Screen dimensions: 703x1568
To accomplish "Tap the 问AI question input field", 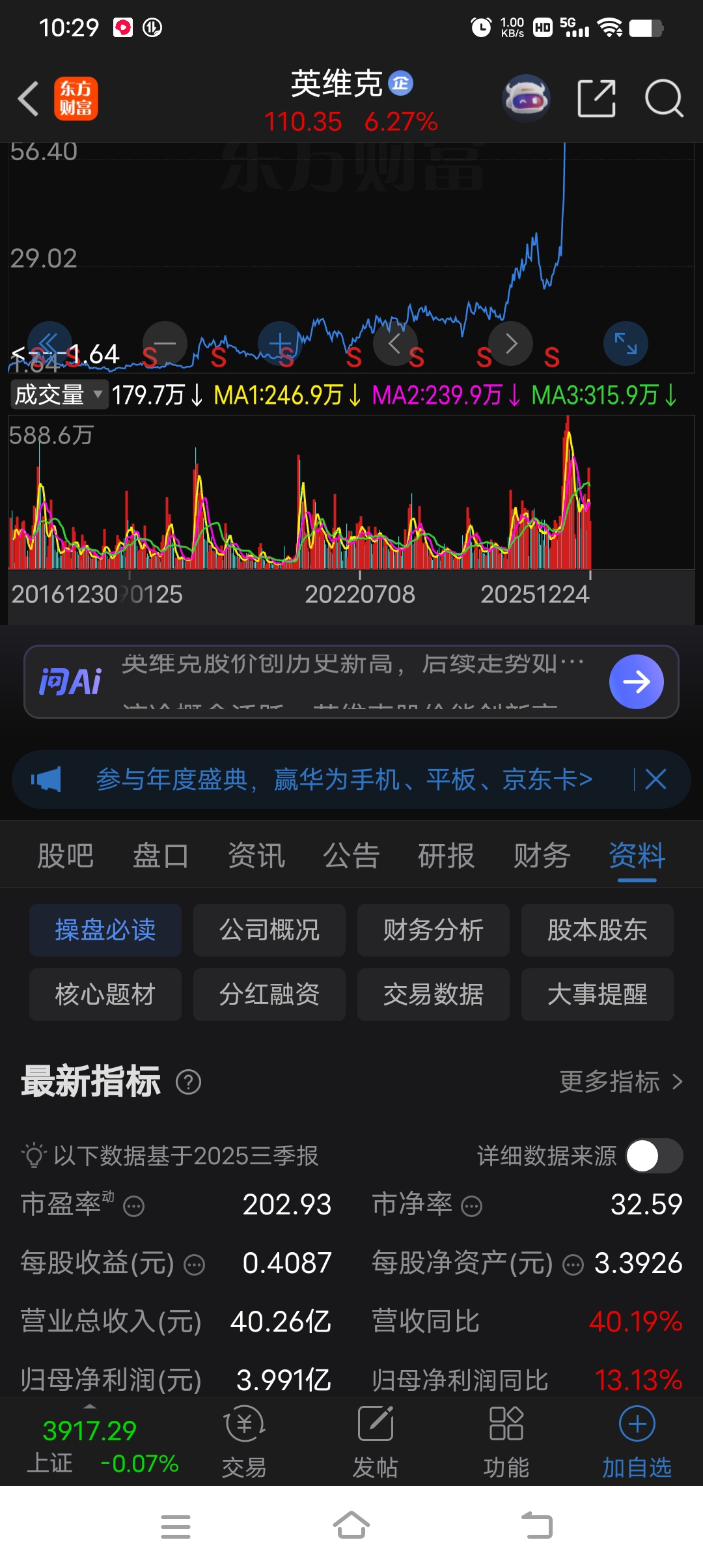I will [325, 680].
